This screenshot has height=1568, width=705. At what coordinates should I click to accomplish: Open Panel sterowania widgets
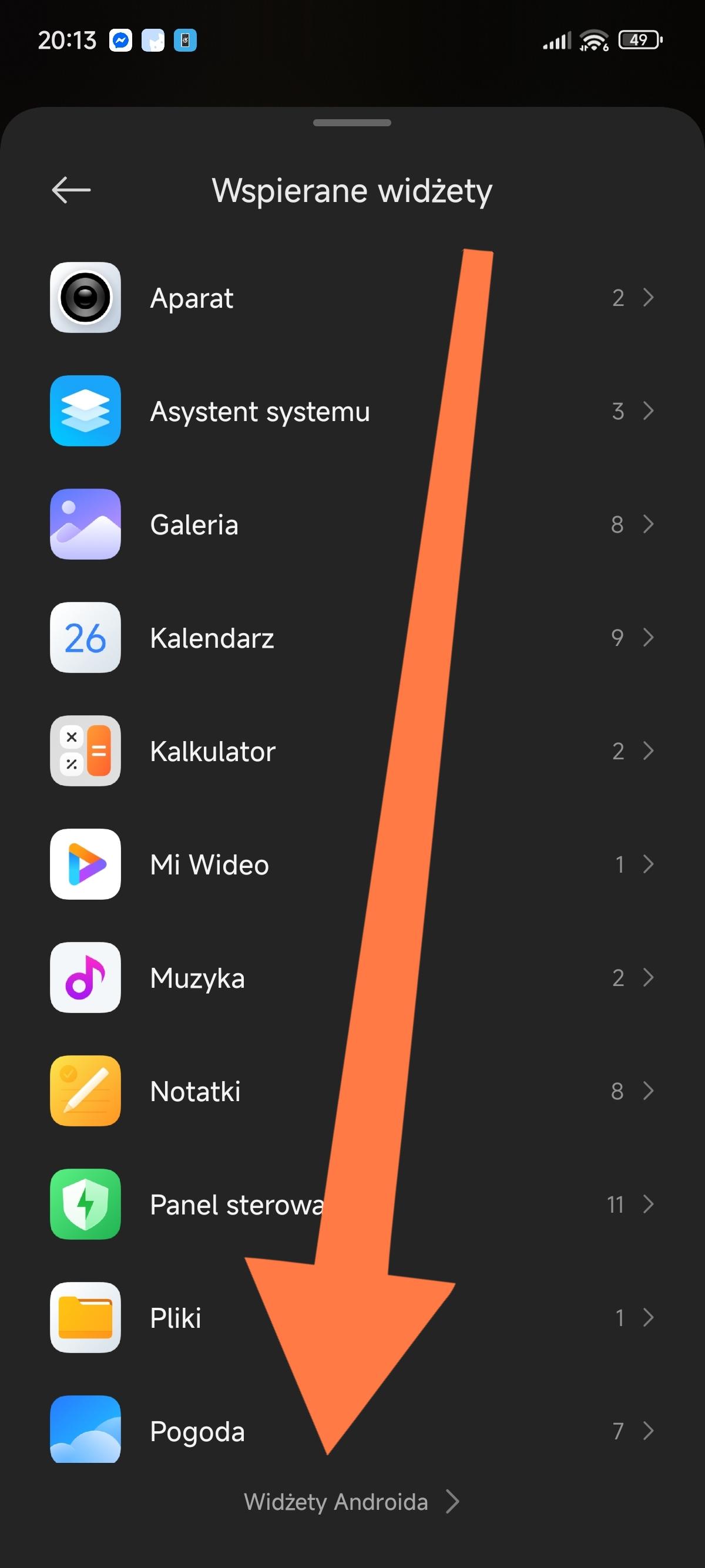click(236, 1204)
